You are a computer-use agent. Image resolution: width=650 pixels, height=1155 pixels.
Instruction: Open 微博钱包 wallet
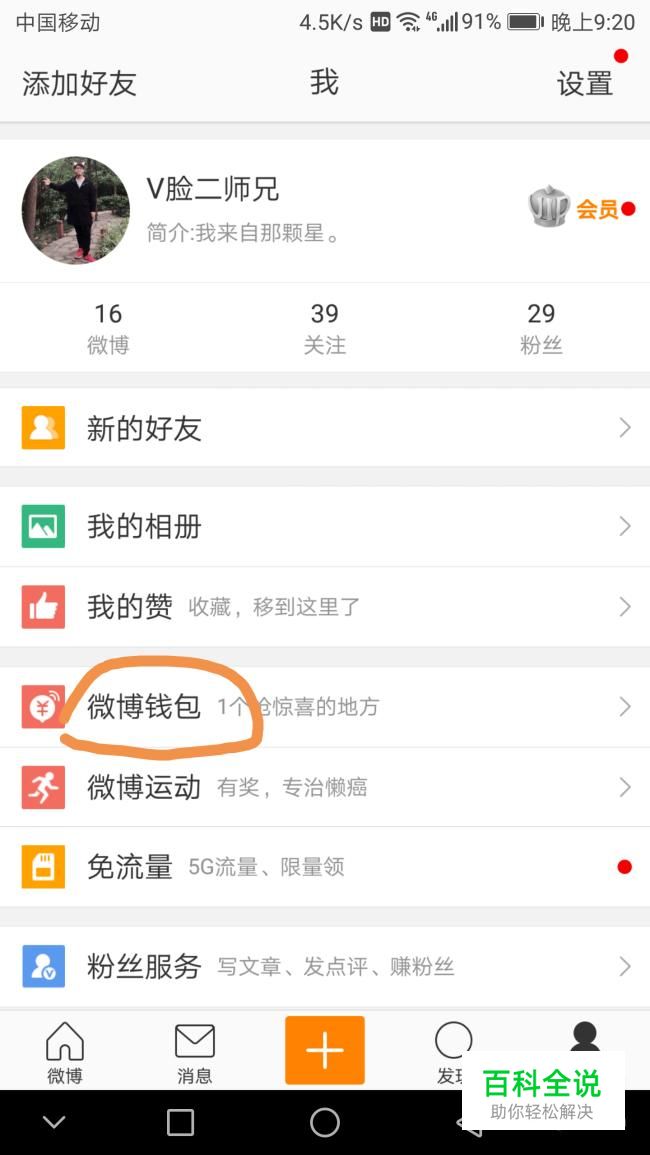[325, 707]
